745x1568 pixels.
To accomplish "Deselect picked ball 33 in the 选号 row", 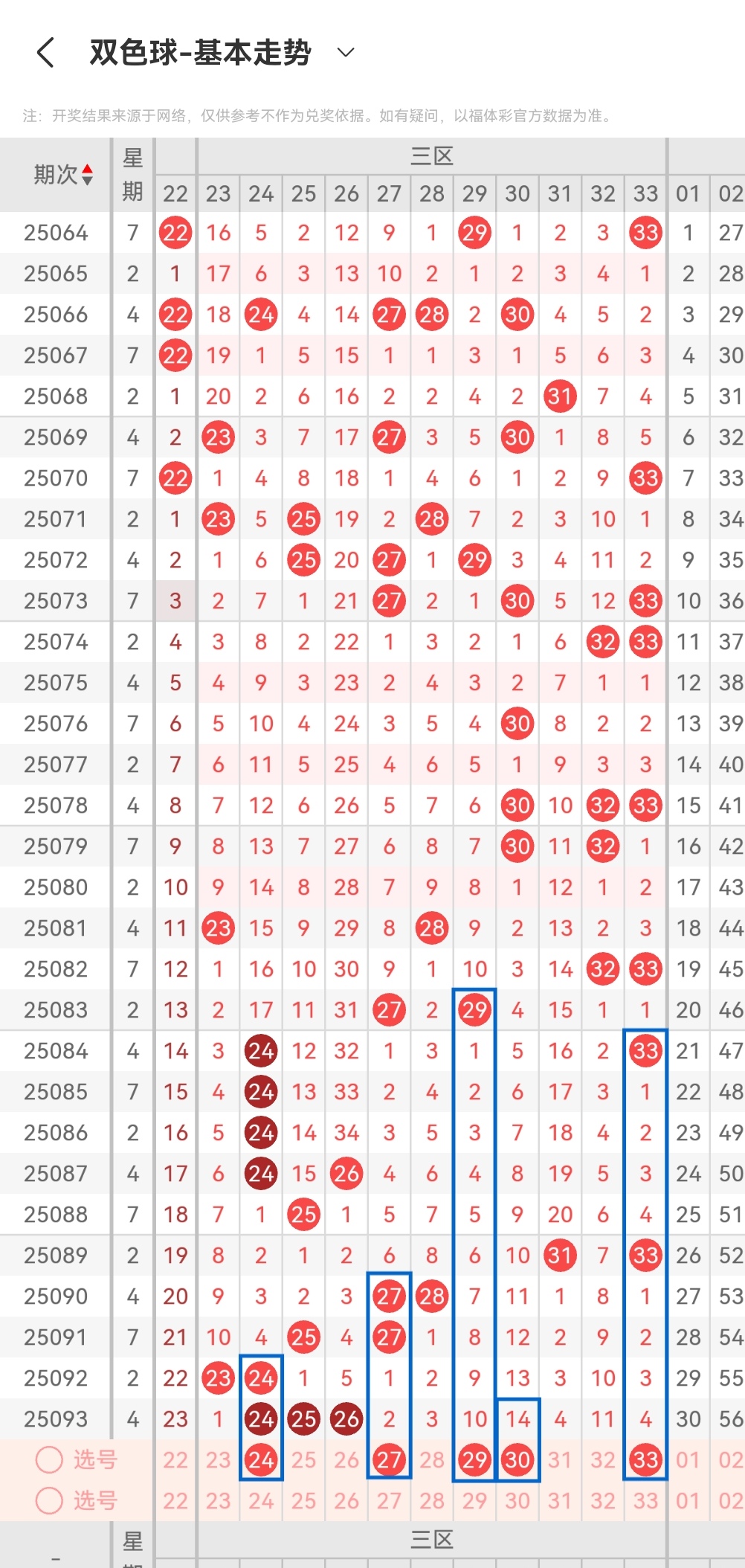I will tap(645, 1459).
